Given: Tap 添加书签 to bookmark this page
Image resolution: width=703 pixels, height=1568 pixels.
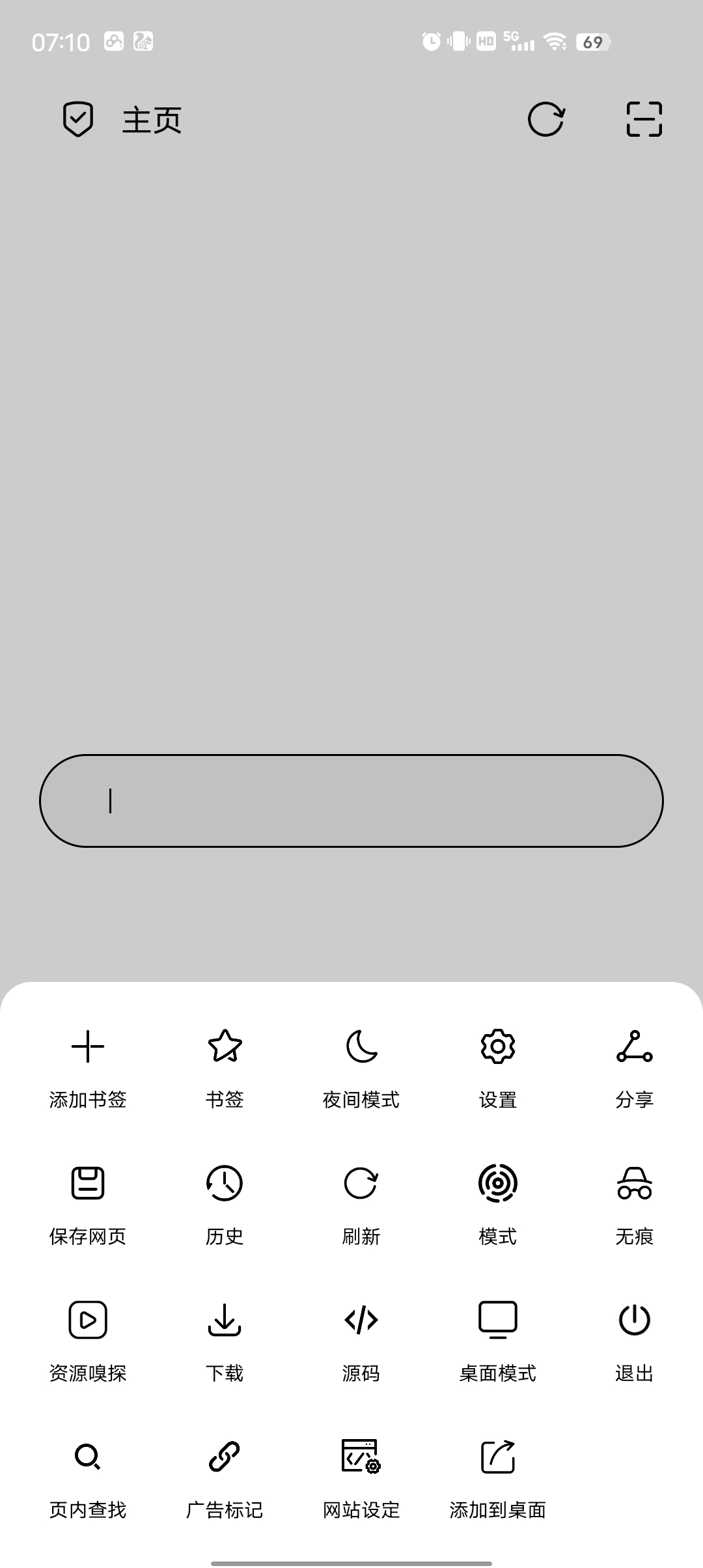Looking at the screenshot, I should (88, 1068).
